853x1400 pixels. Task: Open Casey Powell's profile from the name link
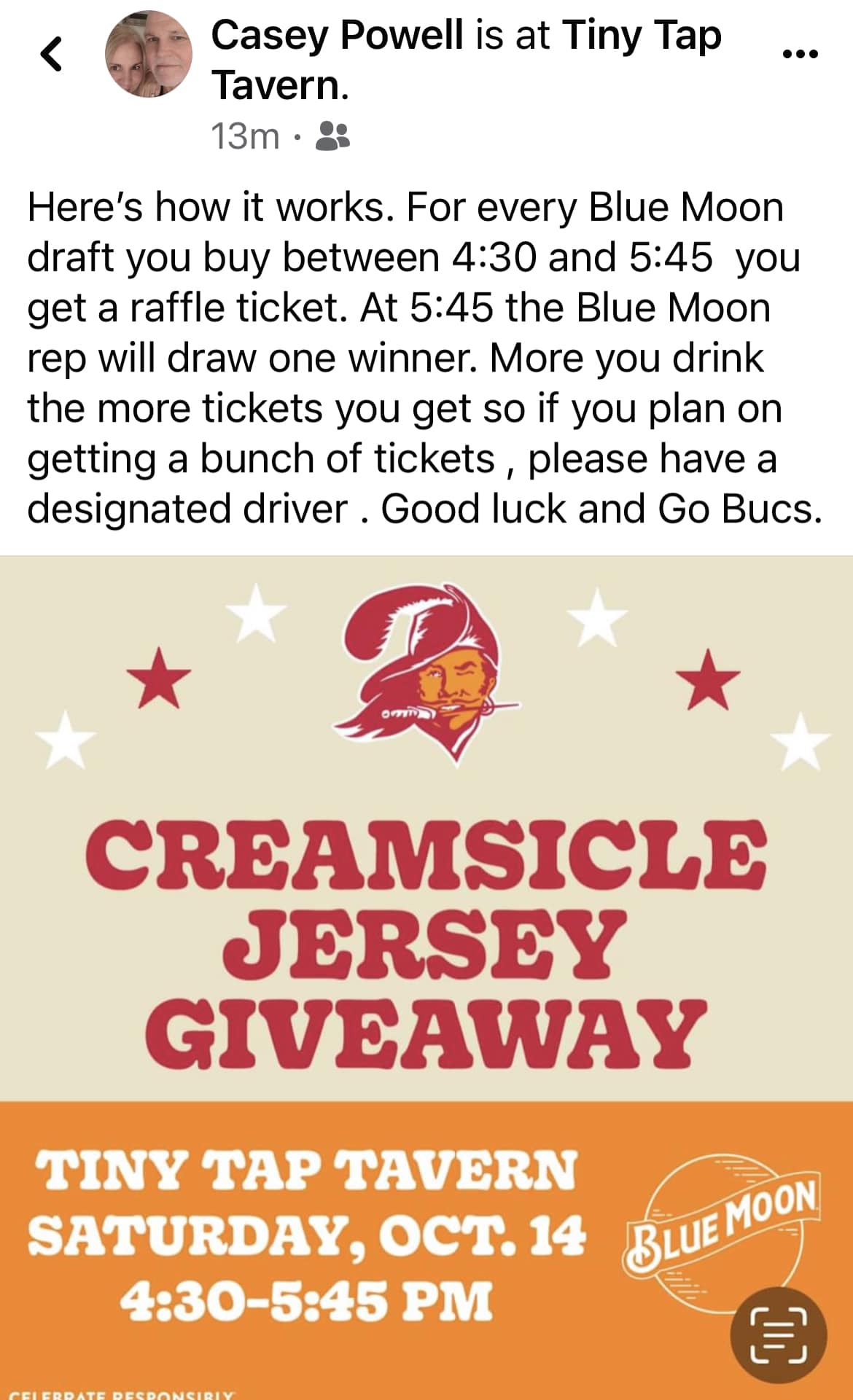pos(336,35)
